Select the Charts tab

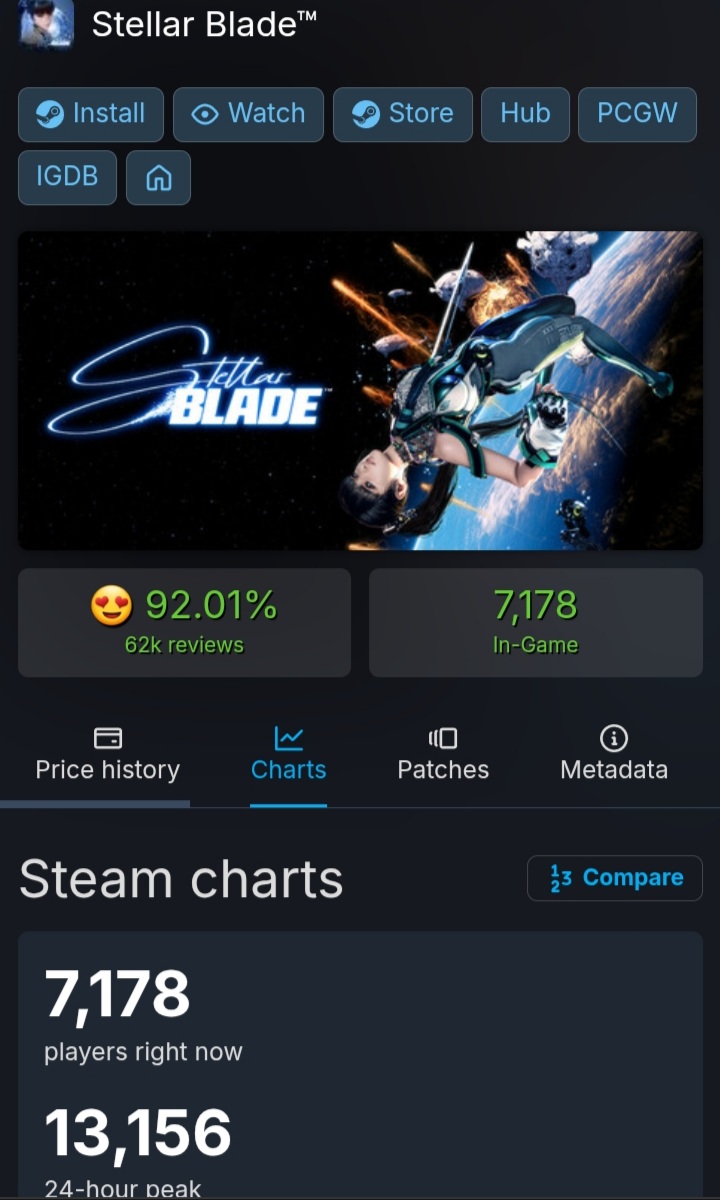pyautogui.click(x=288, y=755)
